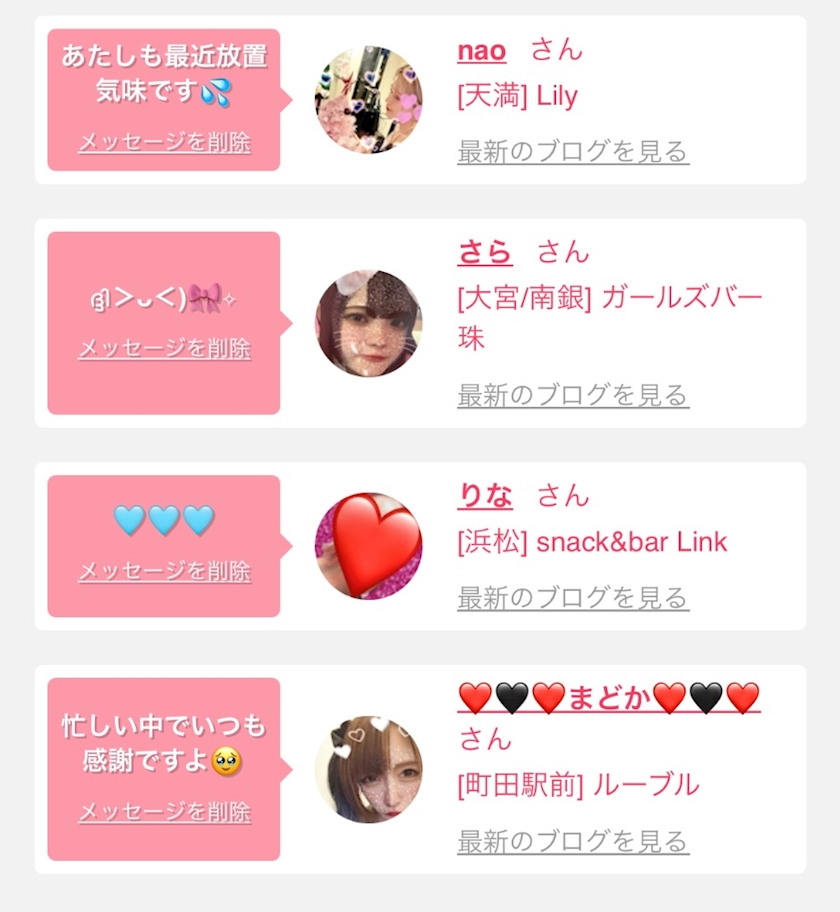Tap nao's profile picture
840x912 pixels.
[368, 100]
